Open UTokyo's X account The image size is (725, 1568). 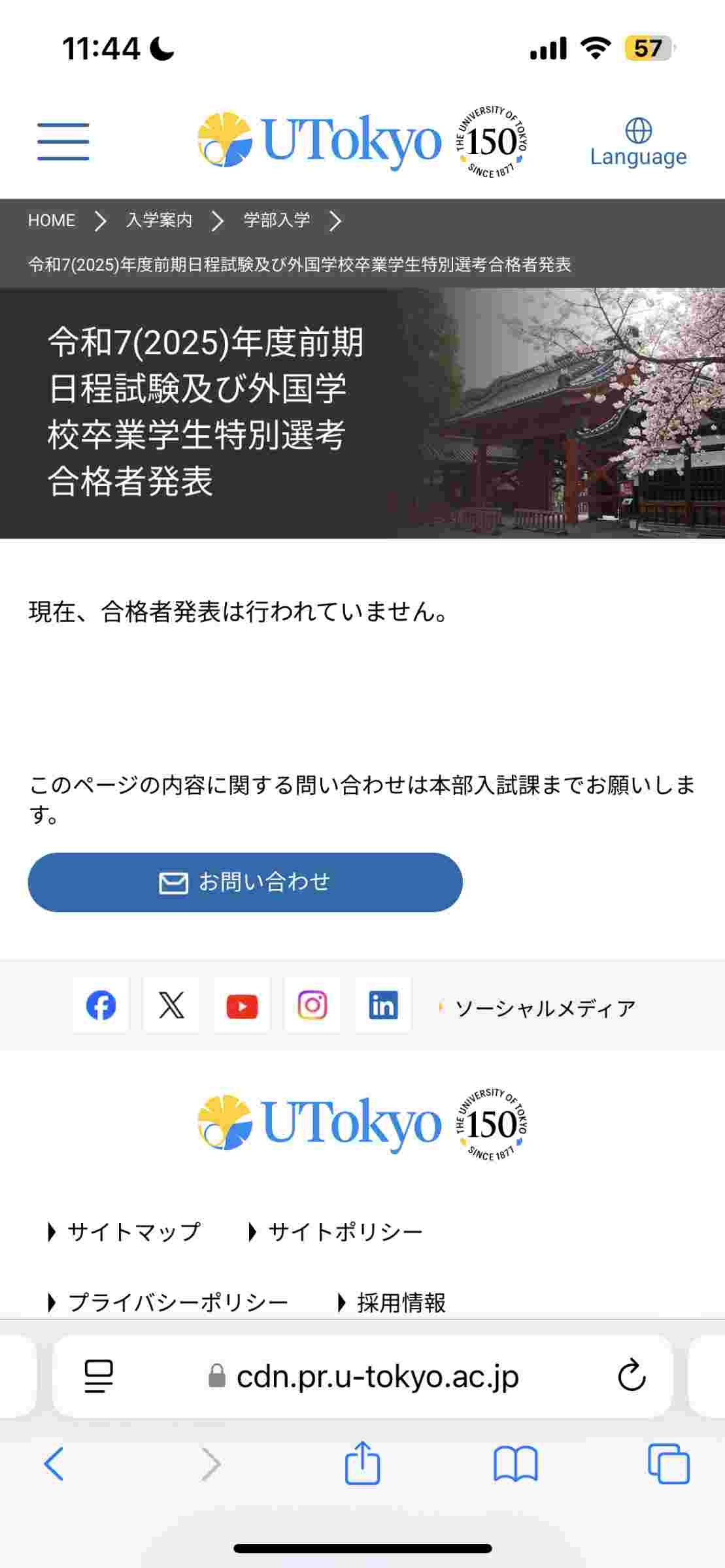[x=171, y=1005]
